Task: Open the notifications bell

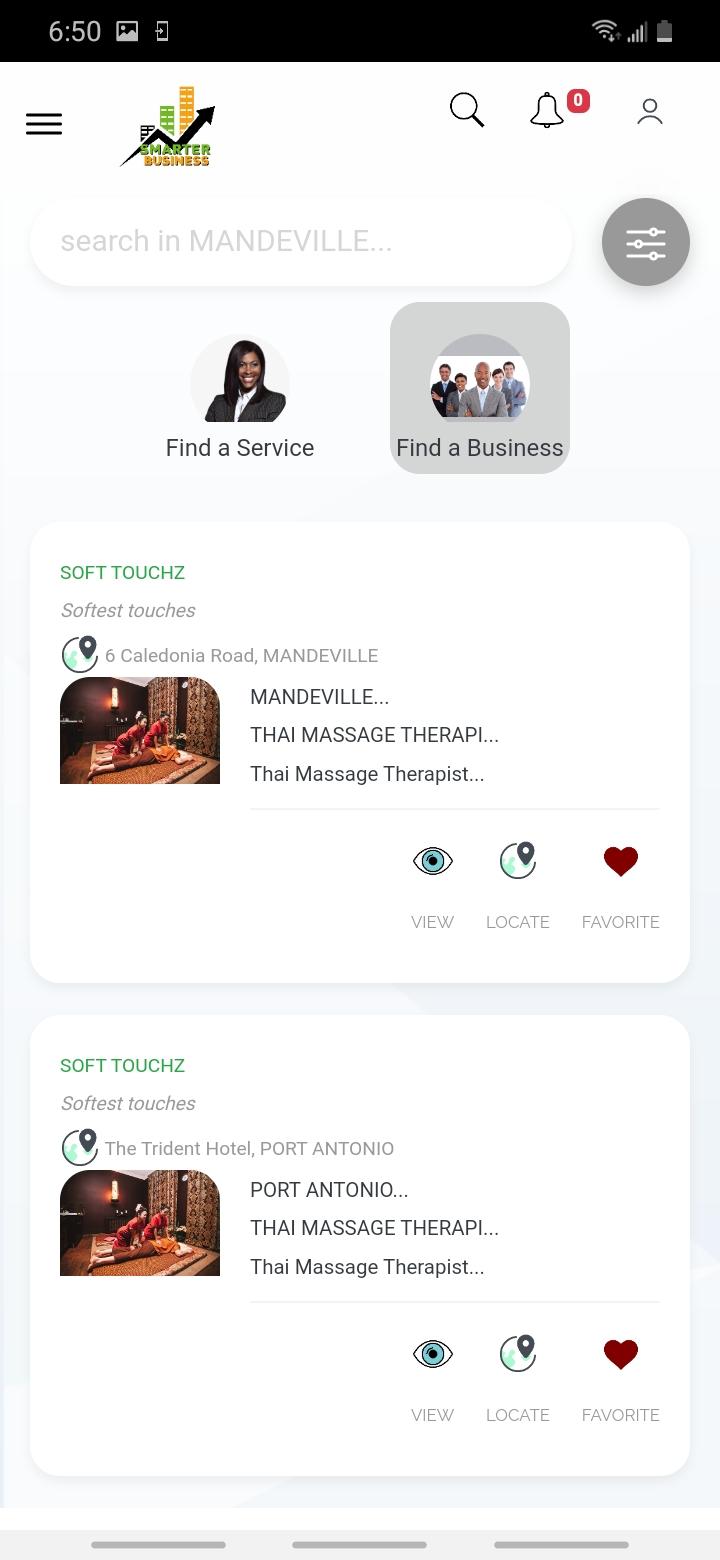Action: 547,110
